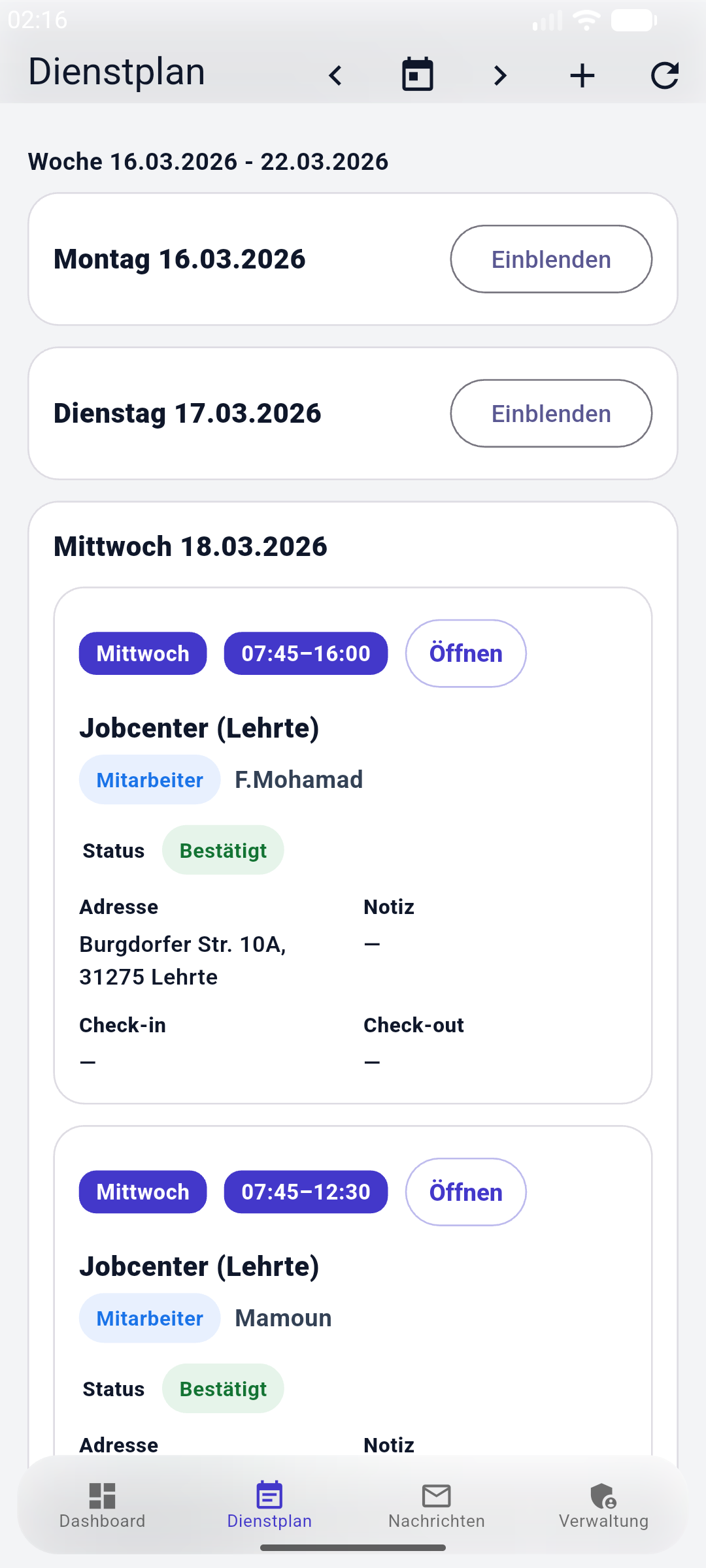The height and width of the screenshot is (1568, 706).
Task: Go to the next week
Action: coord(500,76)
